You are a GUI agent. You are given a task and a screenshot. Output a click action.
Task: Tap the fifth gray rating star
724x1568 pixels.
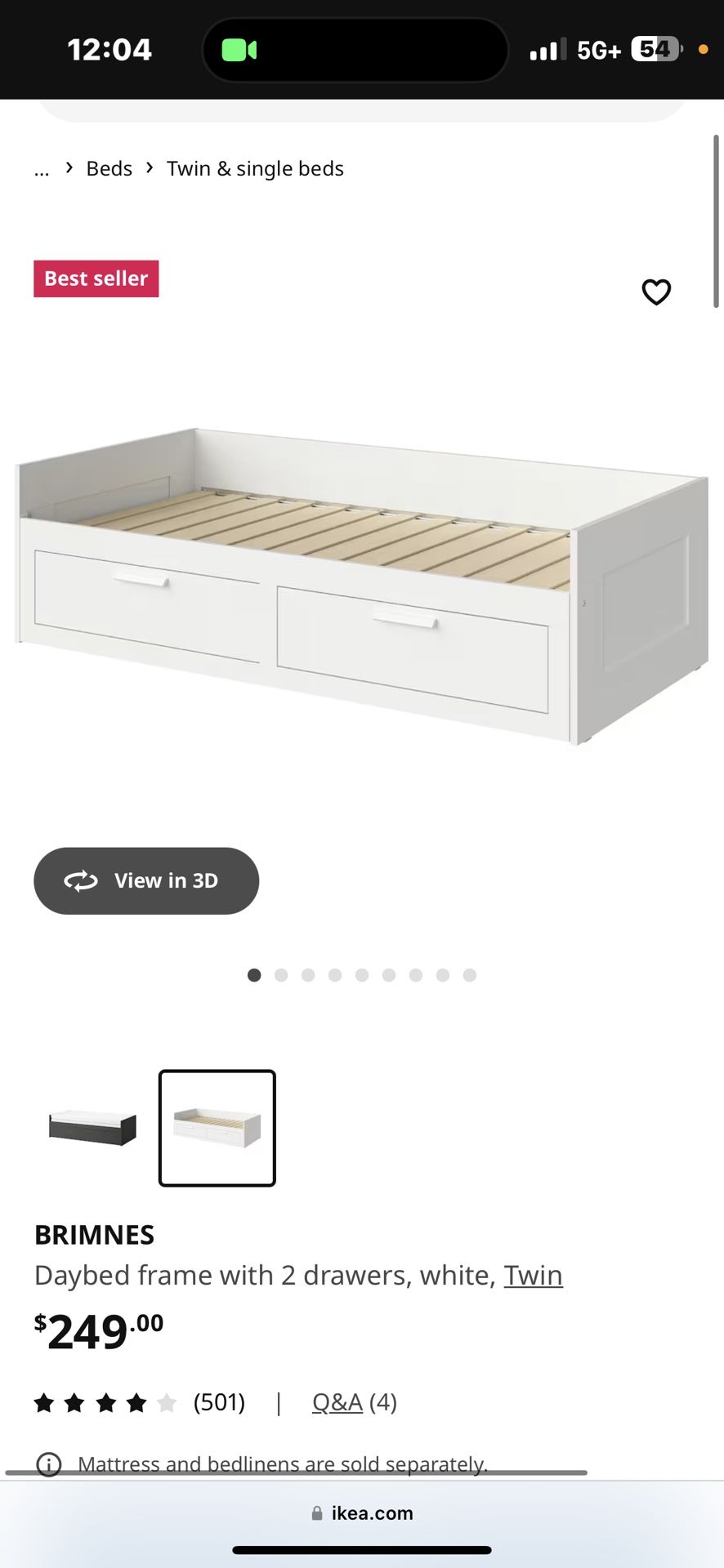click(167, 1402)
